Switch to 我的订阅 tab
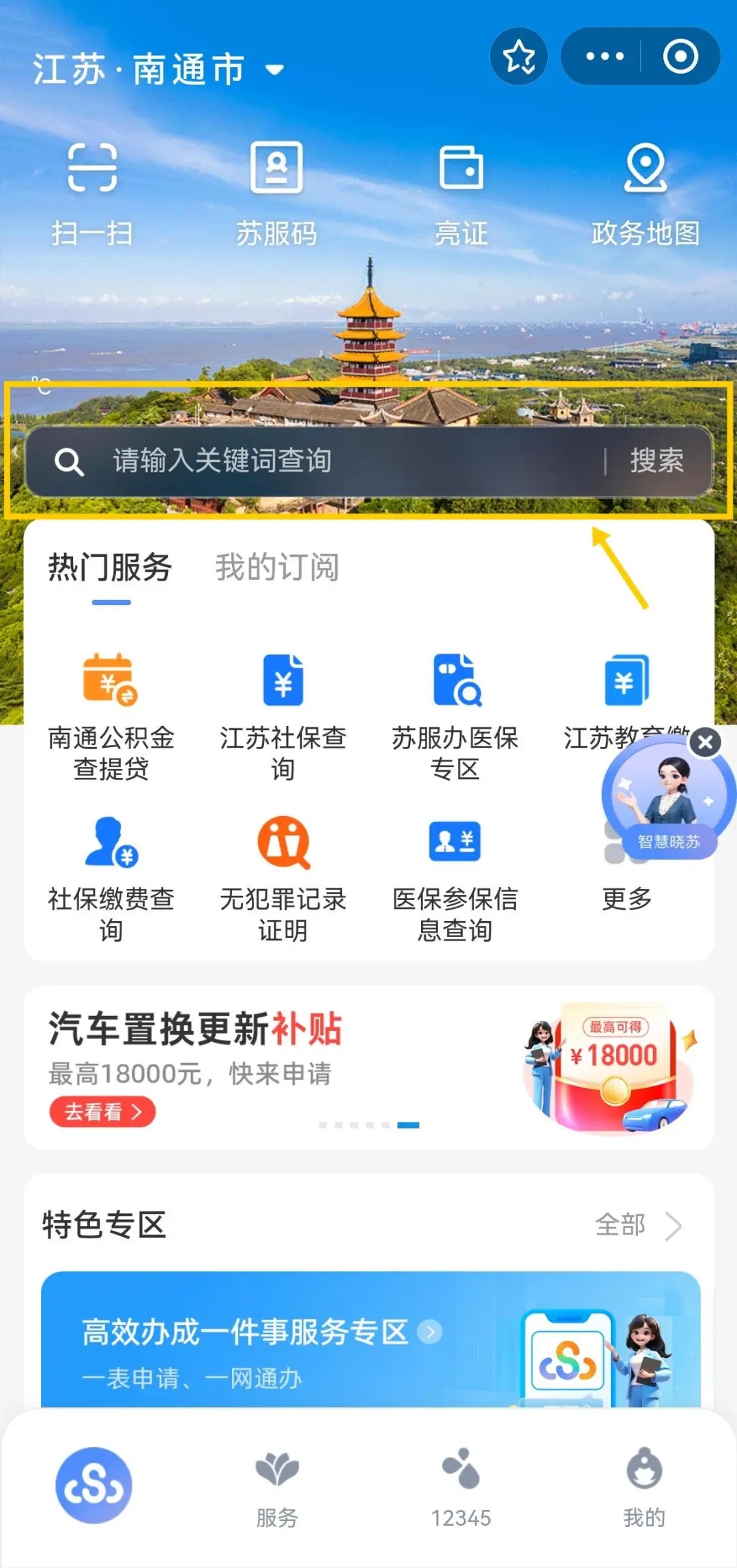This screenshot has width=737, height=1568. (277, 568)
